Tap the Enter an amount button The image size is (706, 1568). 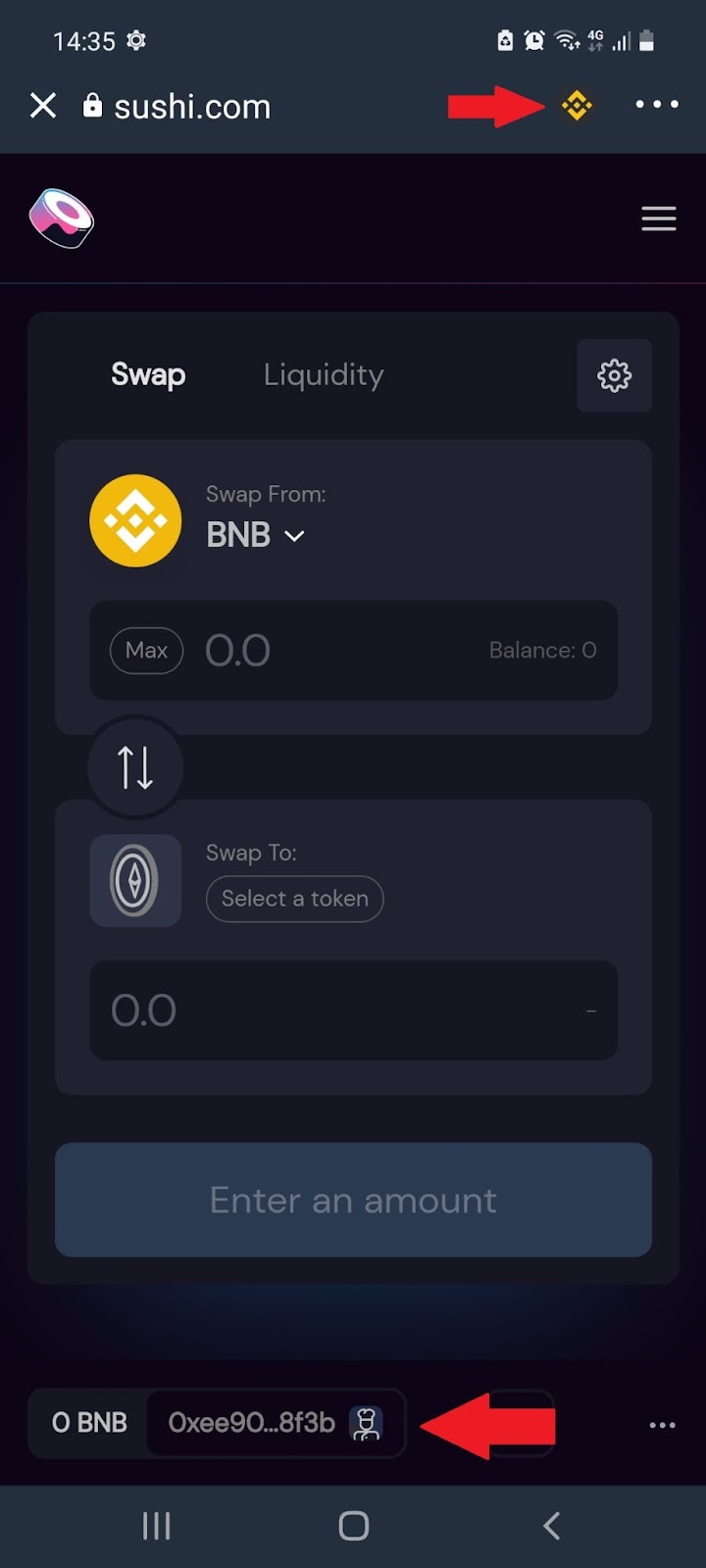coord(353,1200)
